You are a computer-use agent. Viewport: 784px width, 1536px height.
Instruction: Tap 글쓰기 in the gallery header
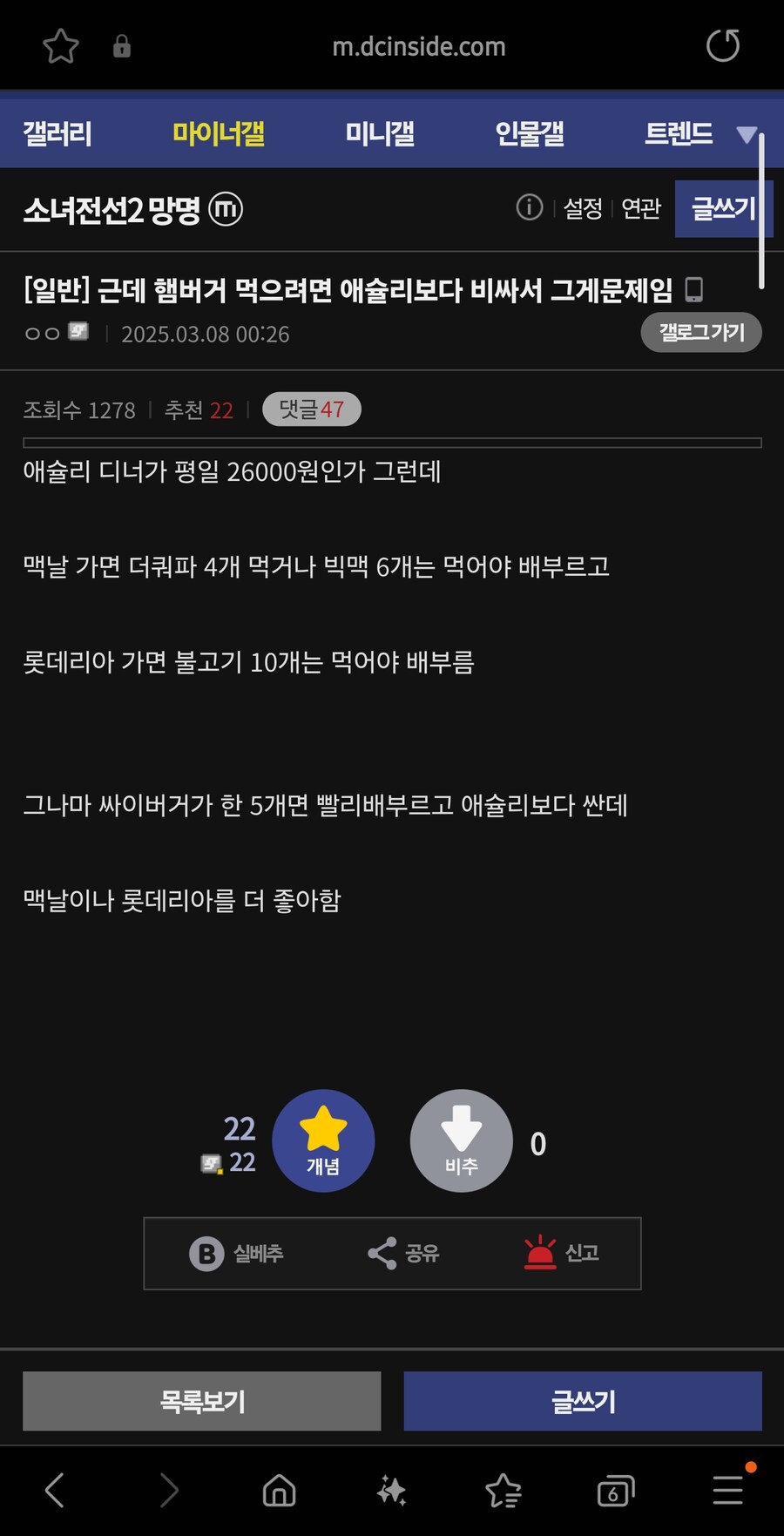pyautogui.click(x=722, y=208)
